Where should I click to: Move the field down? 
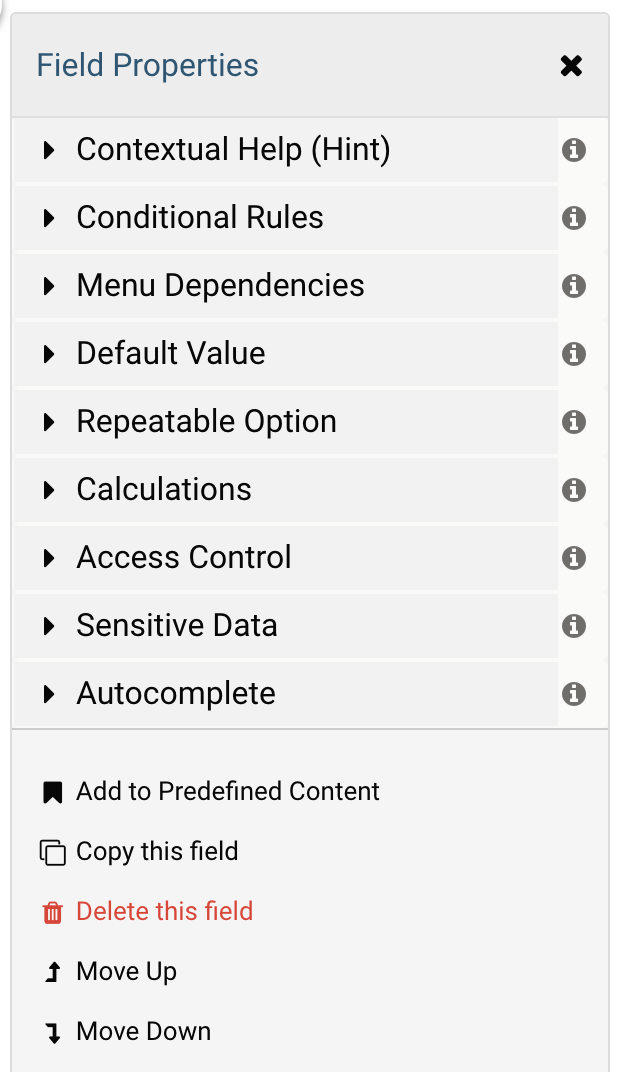point(143,1032)
